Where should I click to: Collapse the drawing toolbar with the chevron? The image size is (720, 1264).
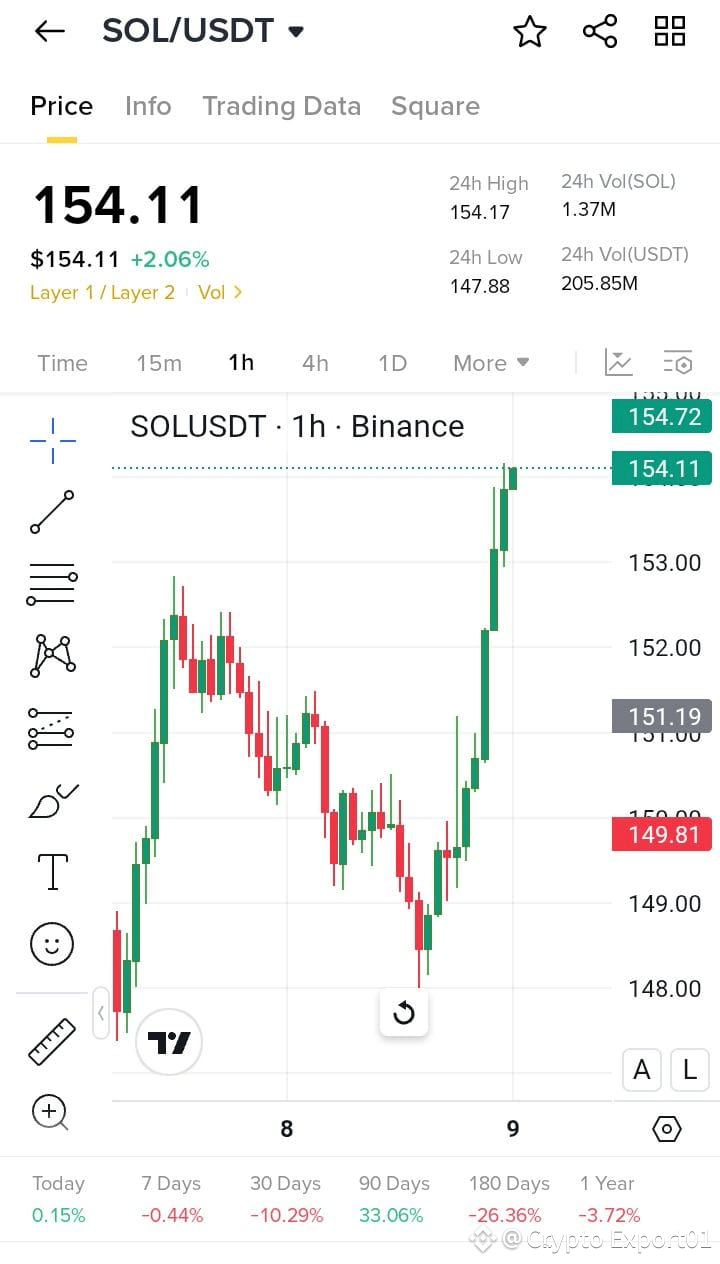[101, 1013]
